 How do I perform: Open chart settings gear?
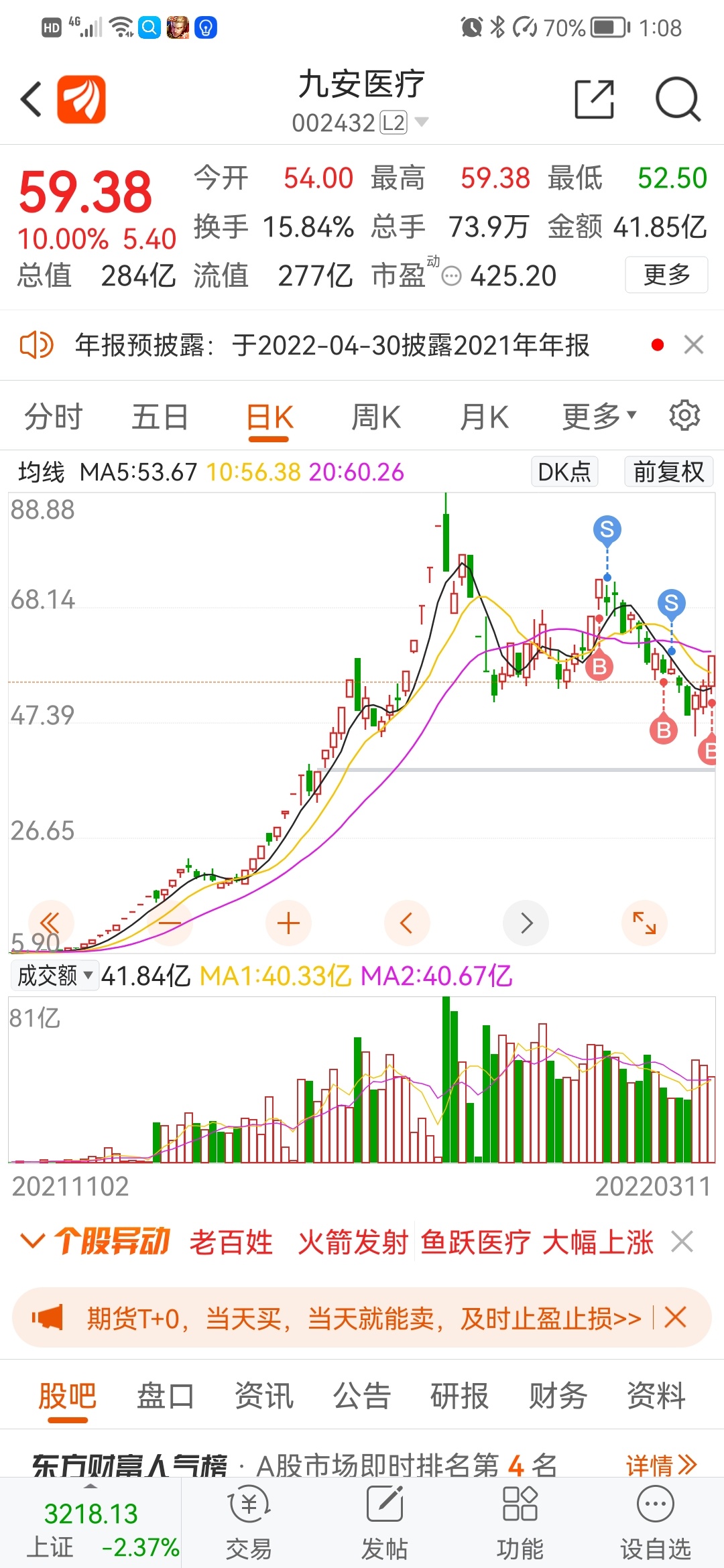tap(684, 415)
